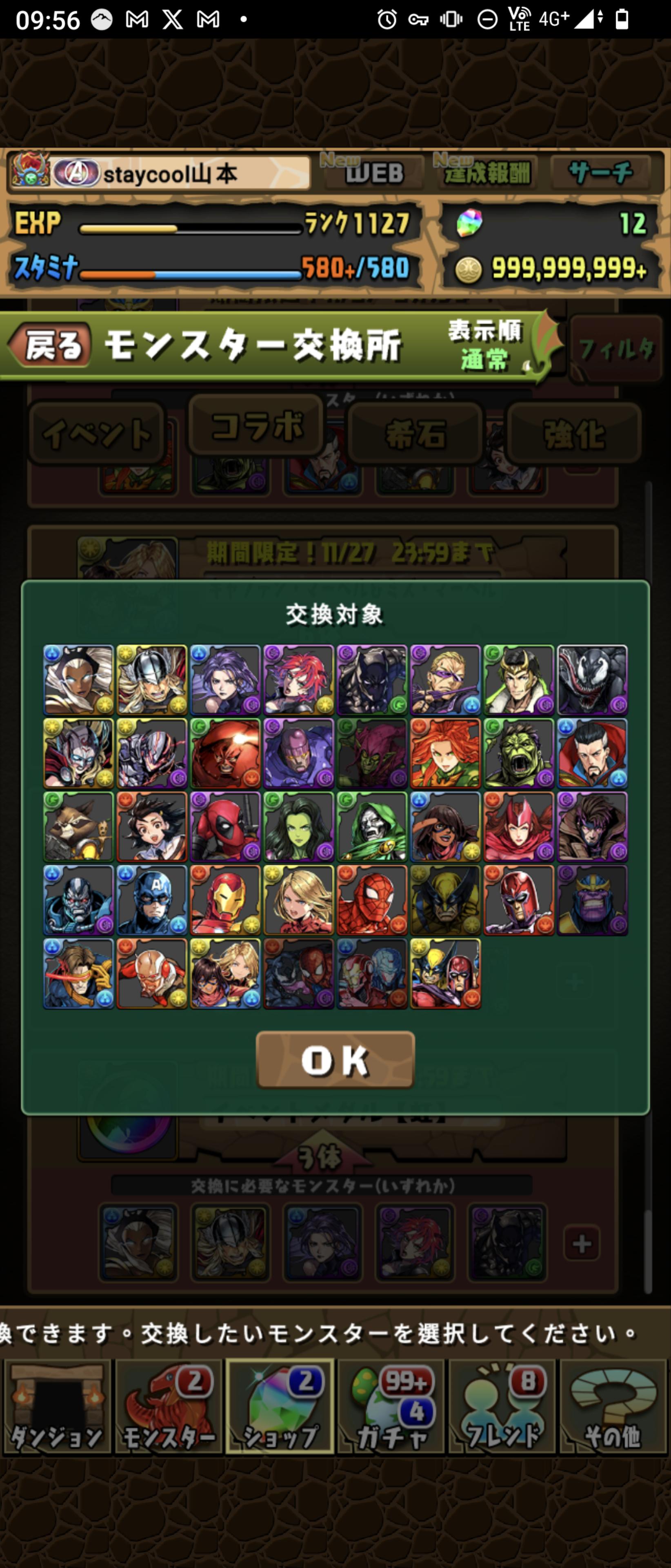Select the Iron Man monster icon

pos(225,900)
